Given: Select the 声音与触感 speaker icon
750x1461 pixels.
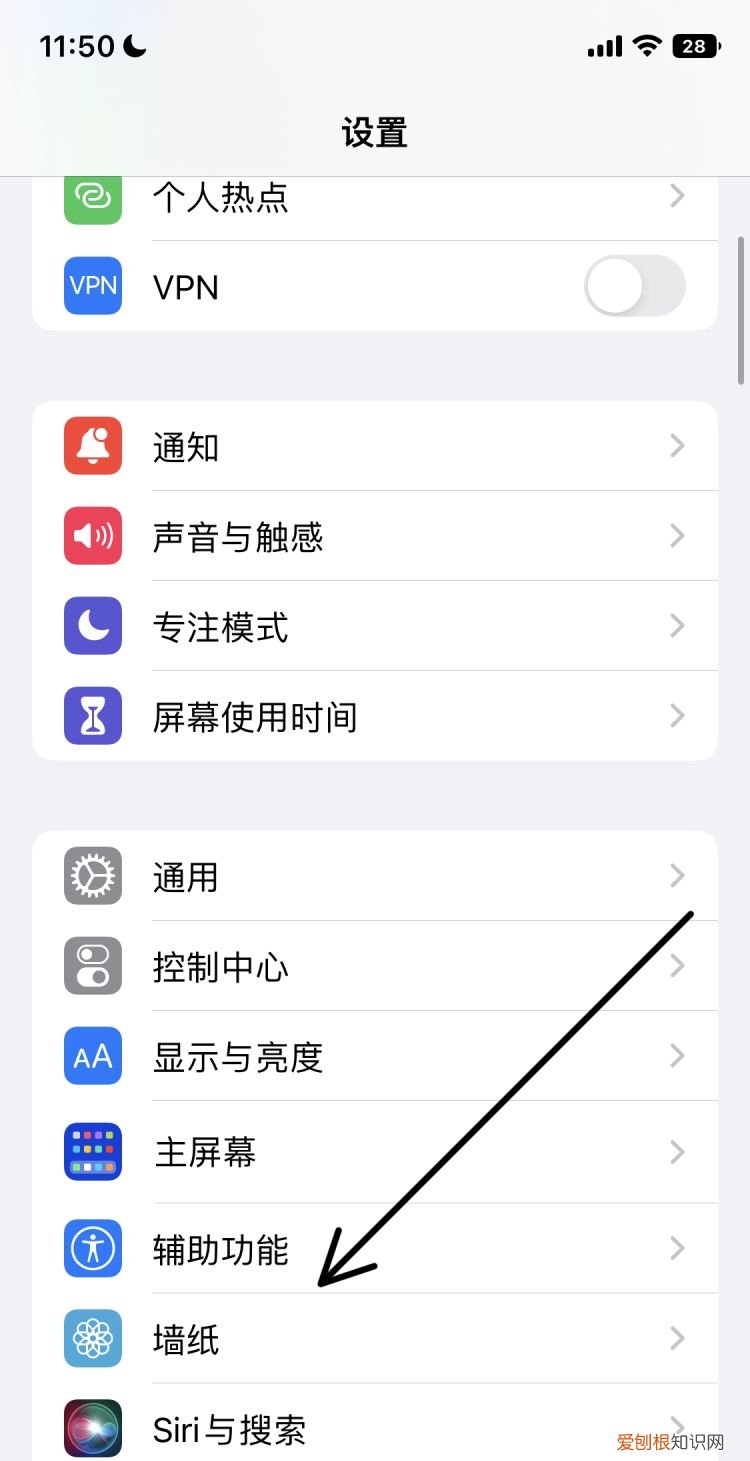Looking at the screenshot, I should tap(92, 536).
